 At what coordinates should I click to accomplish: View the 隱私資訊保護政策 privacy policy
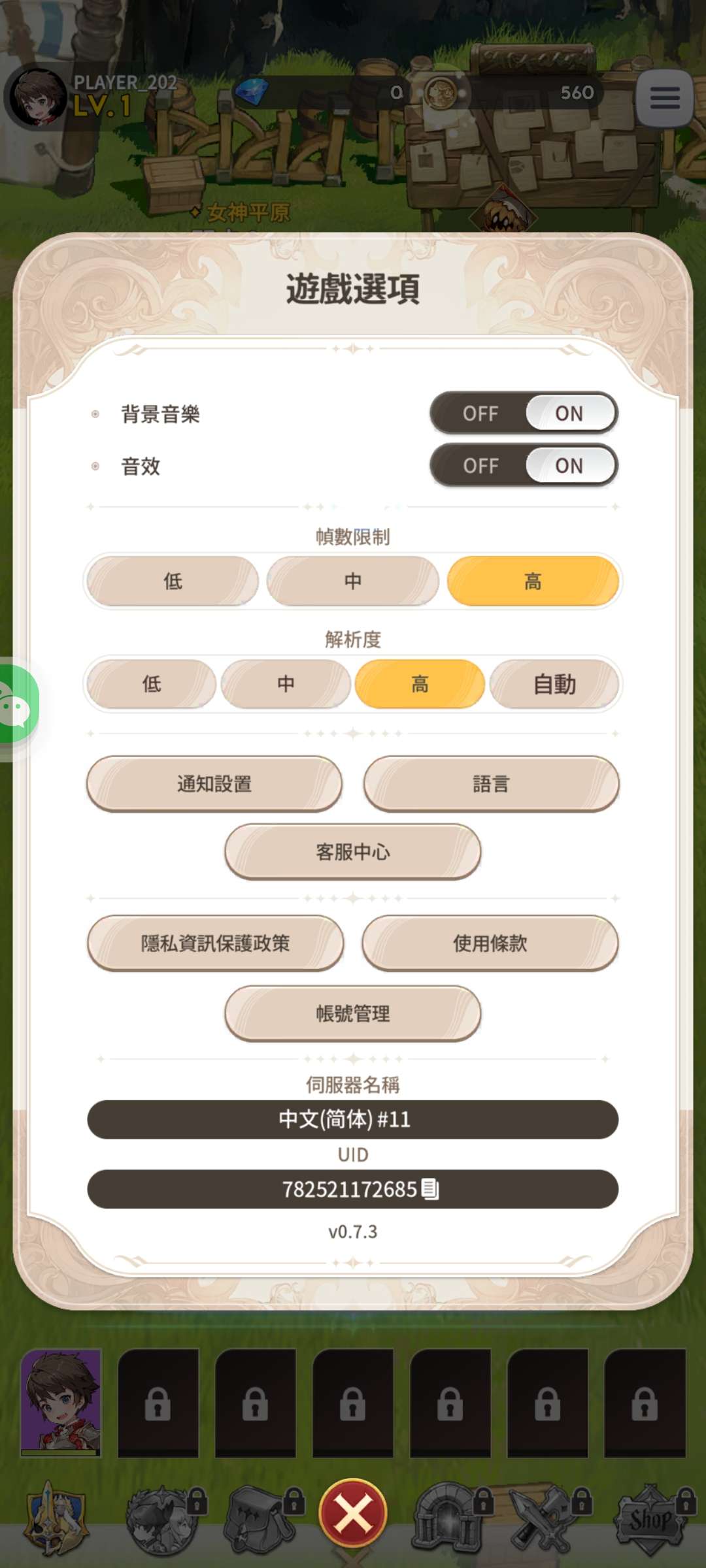215,943
